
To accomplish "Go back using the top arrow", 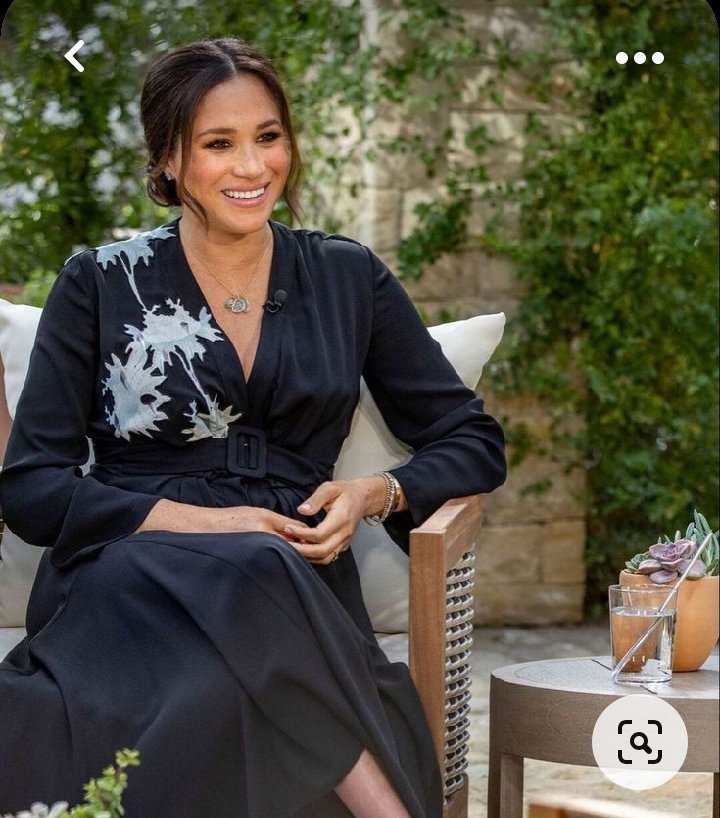I will click(74, 57).
